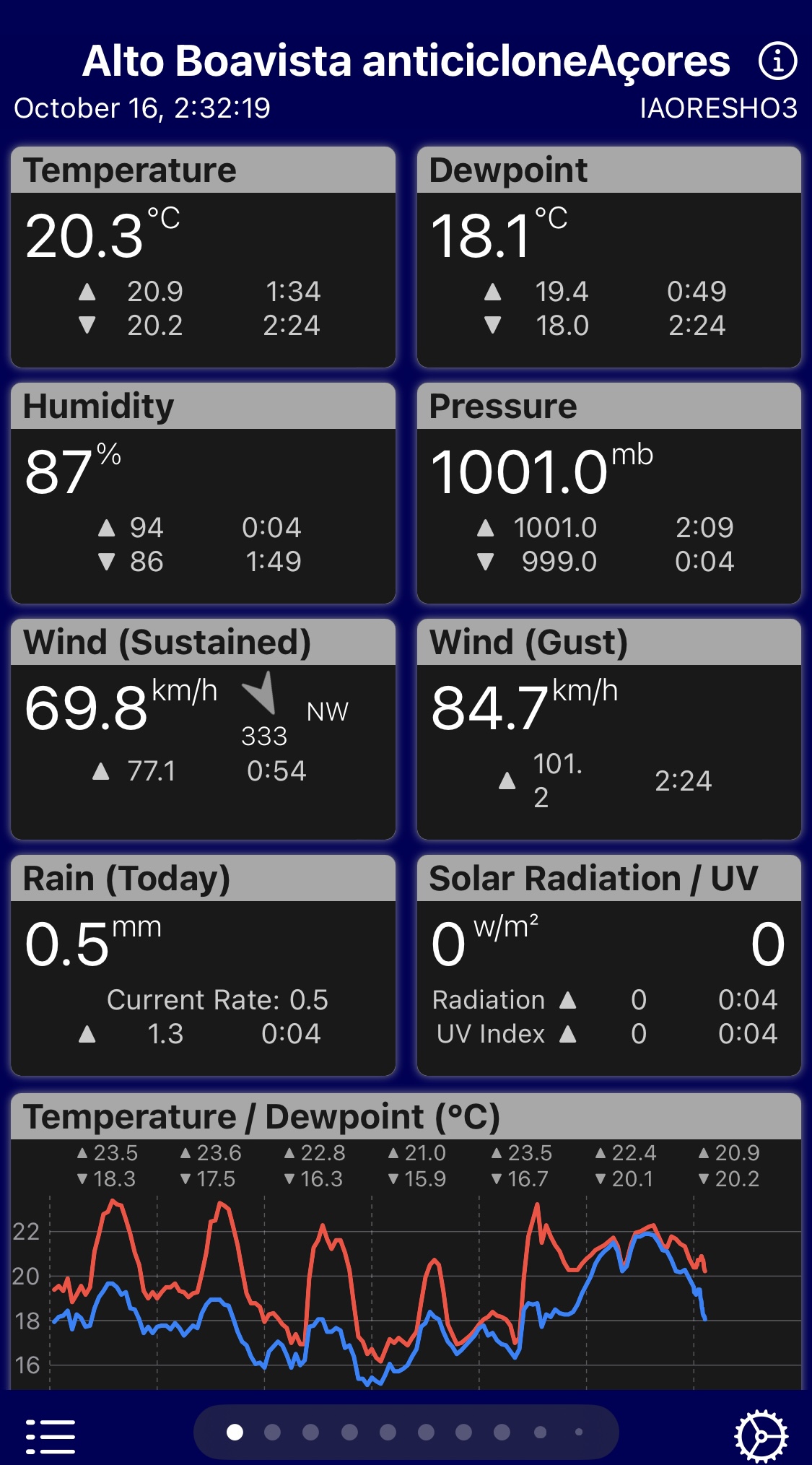This screenshot has height=1465, width=812.
Task: Open the Pressure card
Action: pyautogui.click(x=609, y=493)
